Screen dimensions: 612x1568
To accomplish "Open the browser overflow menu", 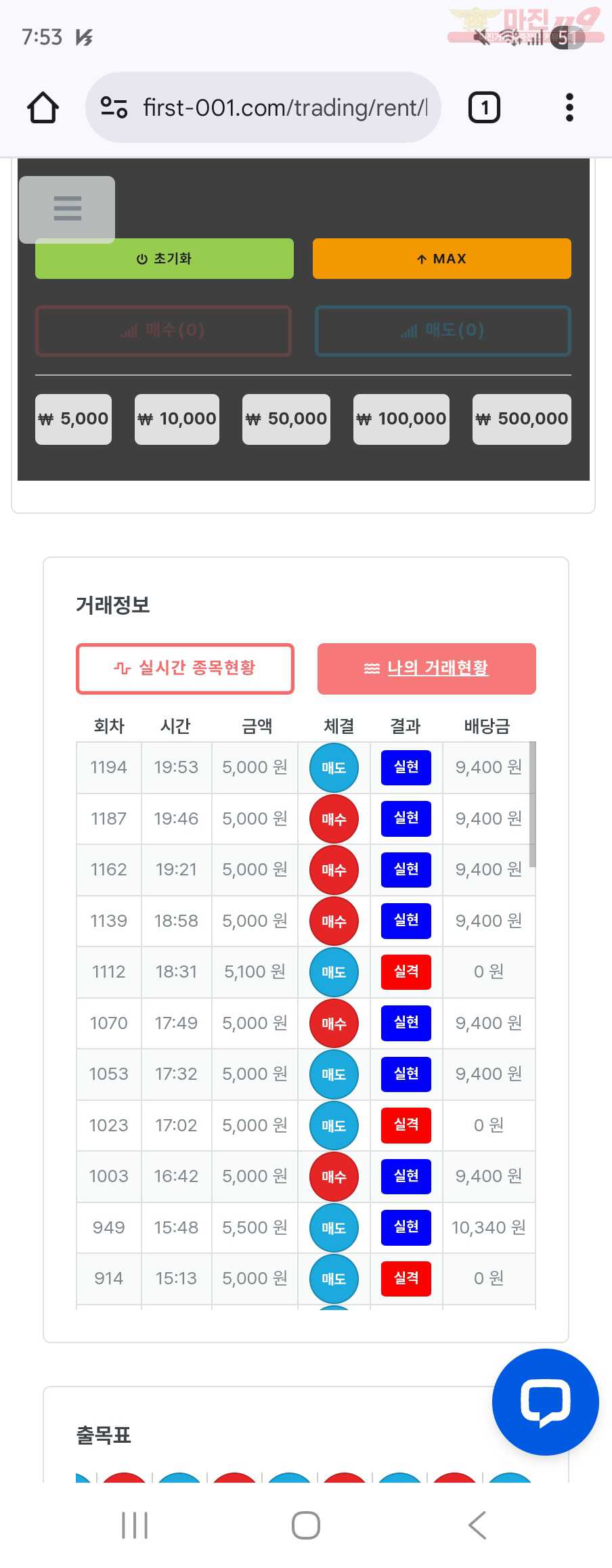I will pos(569,108).
